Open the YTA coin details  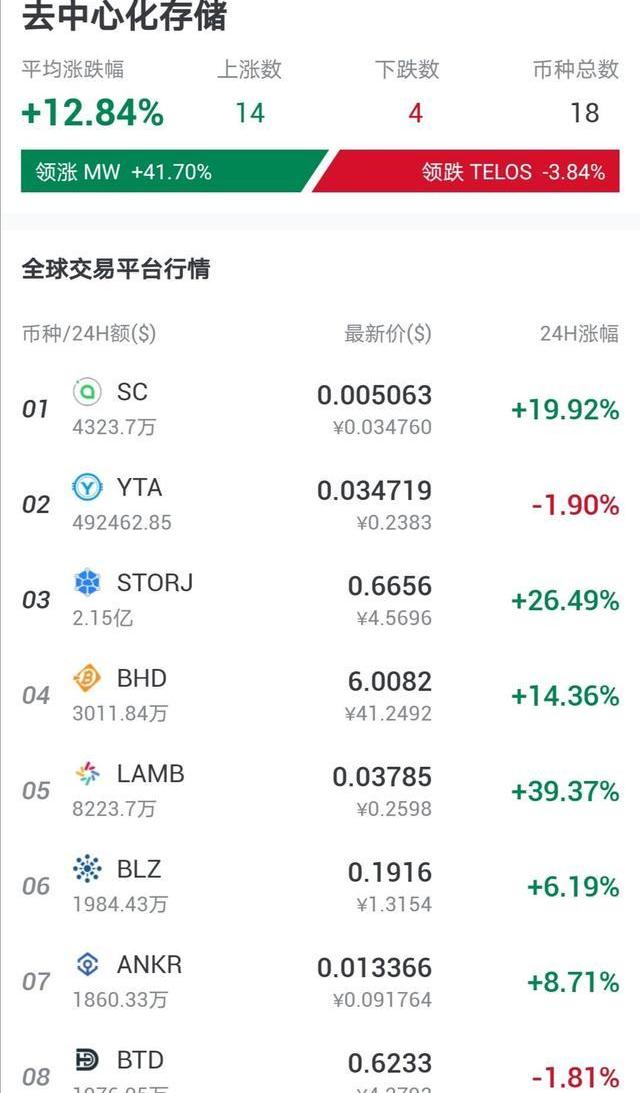click(320, 505)
